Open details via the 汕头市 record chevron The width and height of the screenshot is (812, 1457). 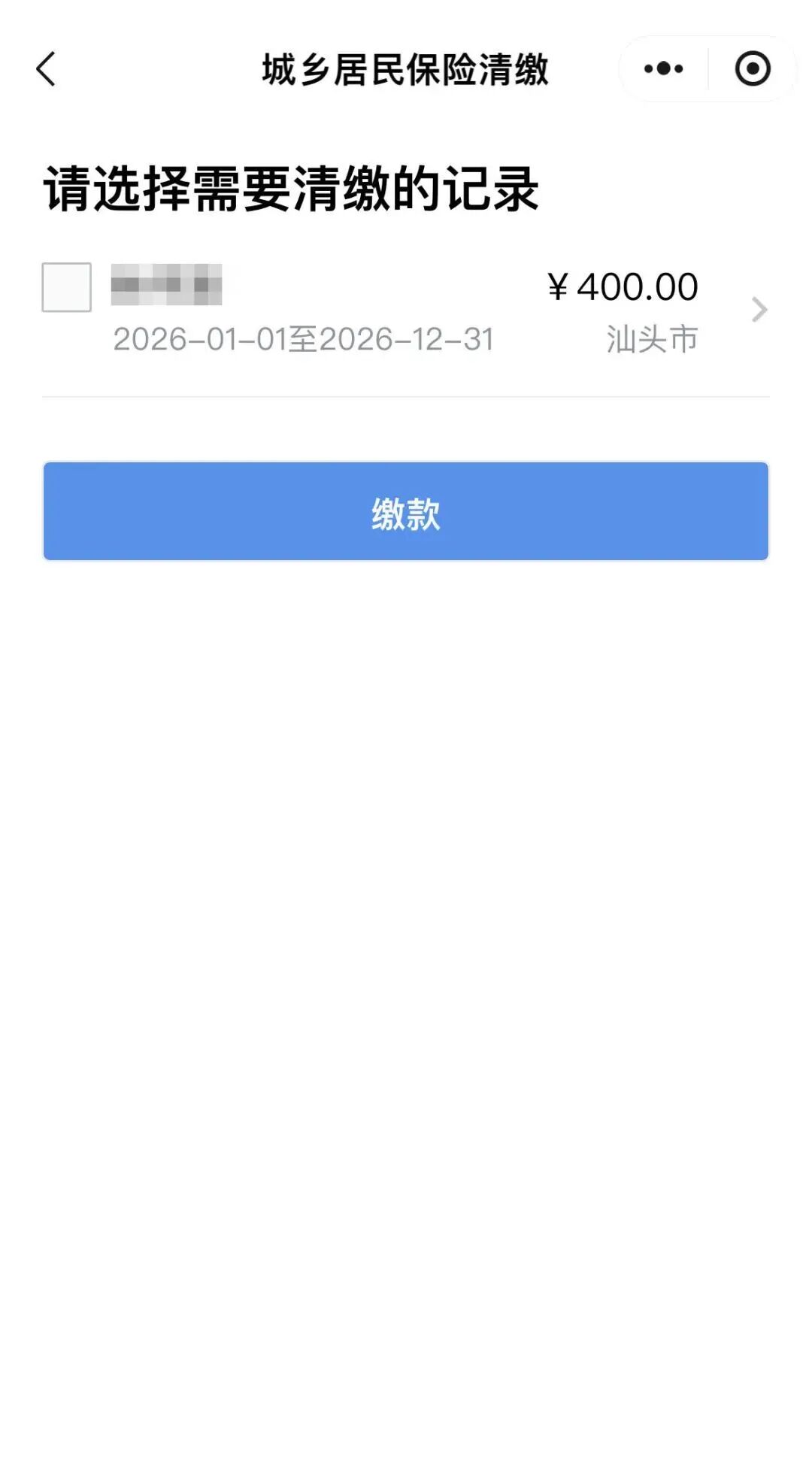pyautogui.click(x=759, y=310)
